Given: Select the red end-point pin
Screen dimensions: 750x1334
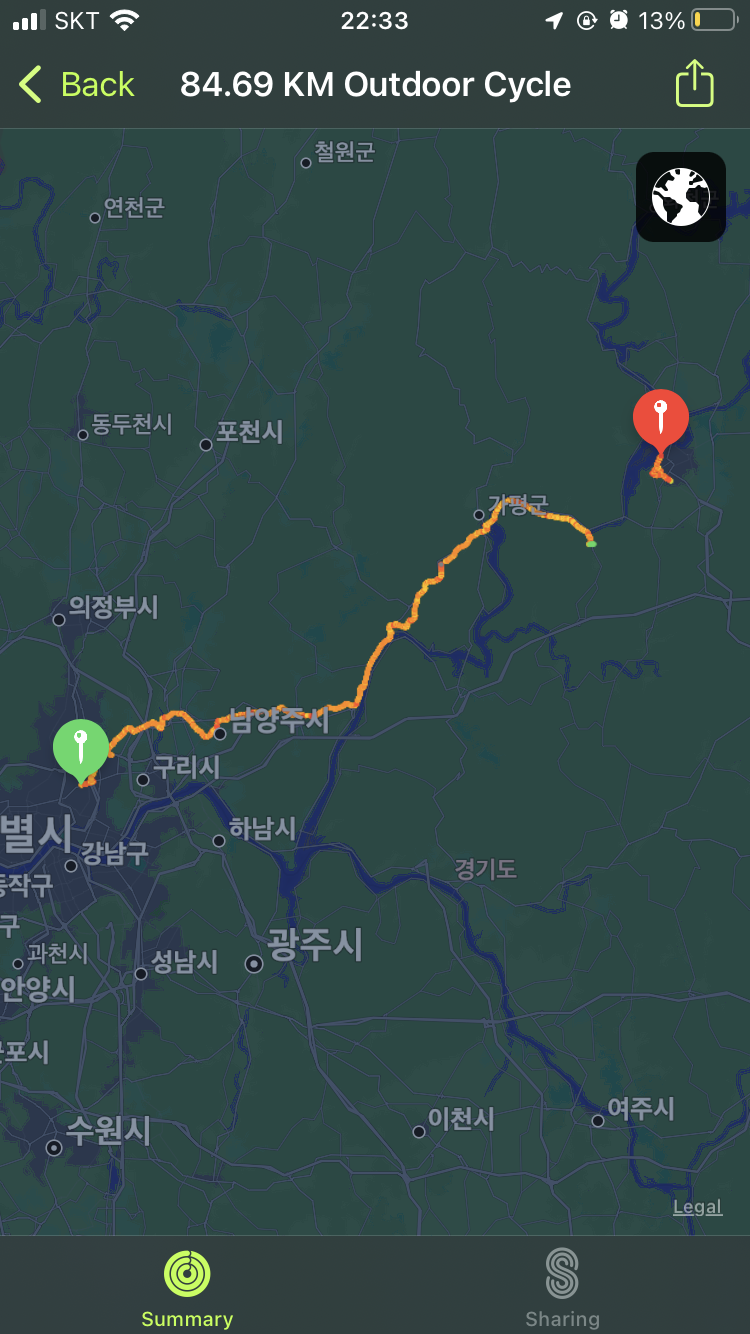Looking at the screenshot, I should 660,418.
